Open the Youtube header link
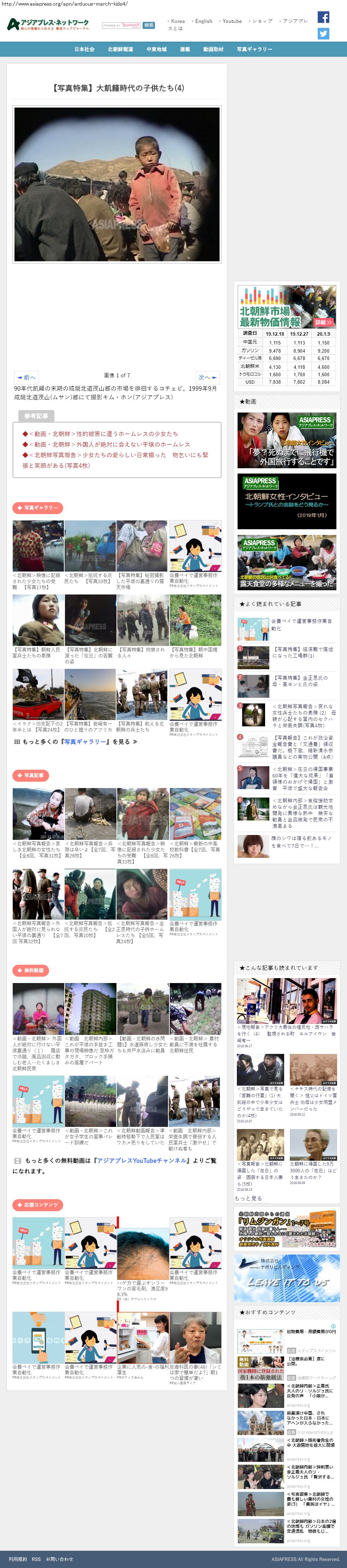 point(231,21)
